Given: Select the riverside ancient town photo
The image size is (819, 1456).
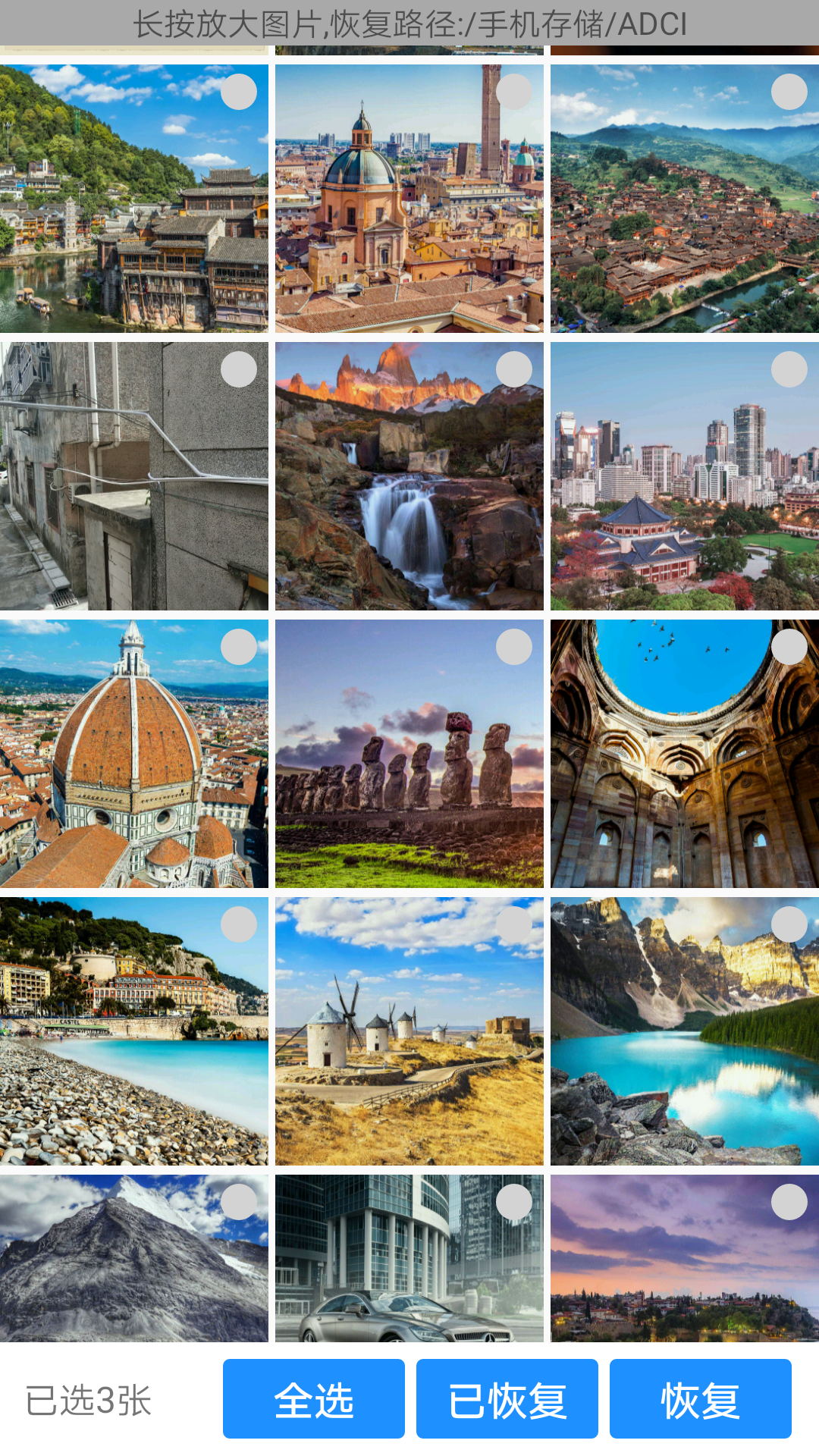Looking at the screenshot, I should 239,92.
